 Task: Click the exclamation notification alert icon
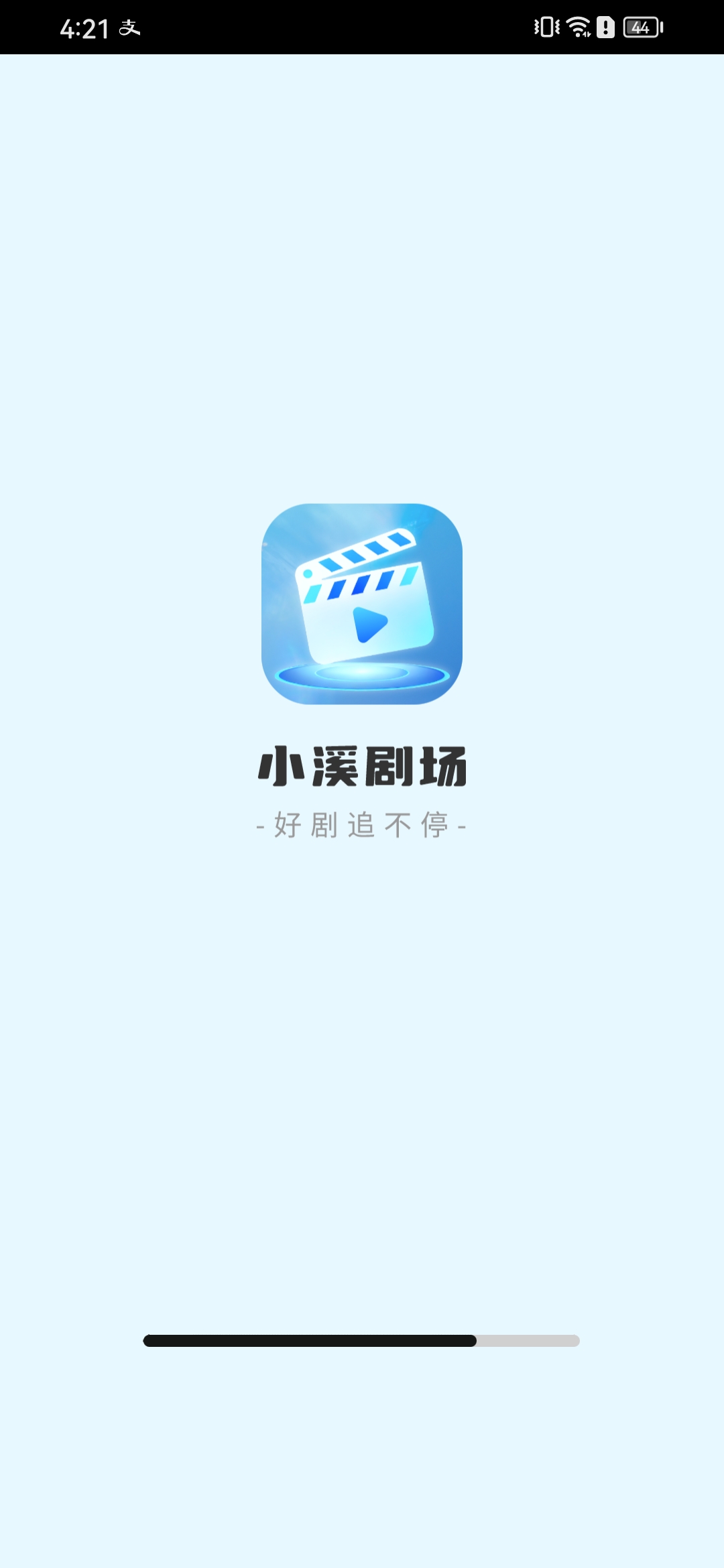607,28
